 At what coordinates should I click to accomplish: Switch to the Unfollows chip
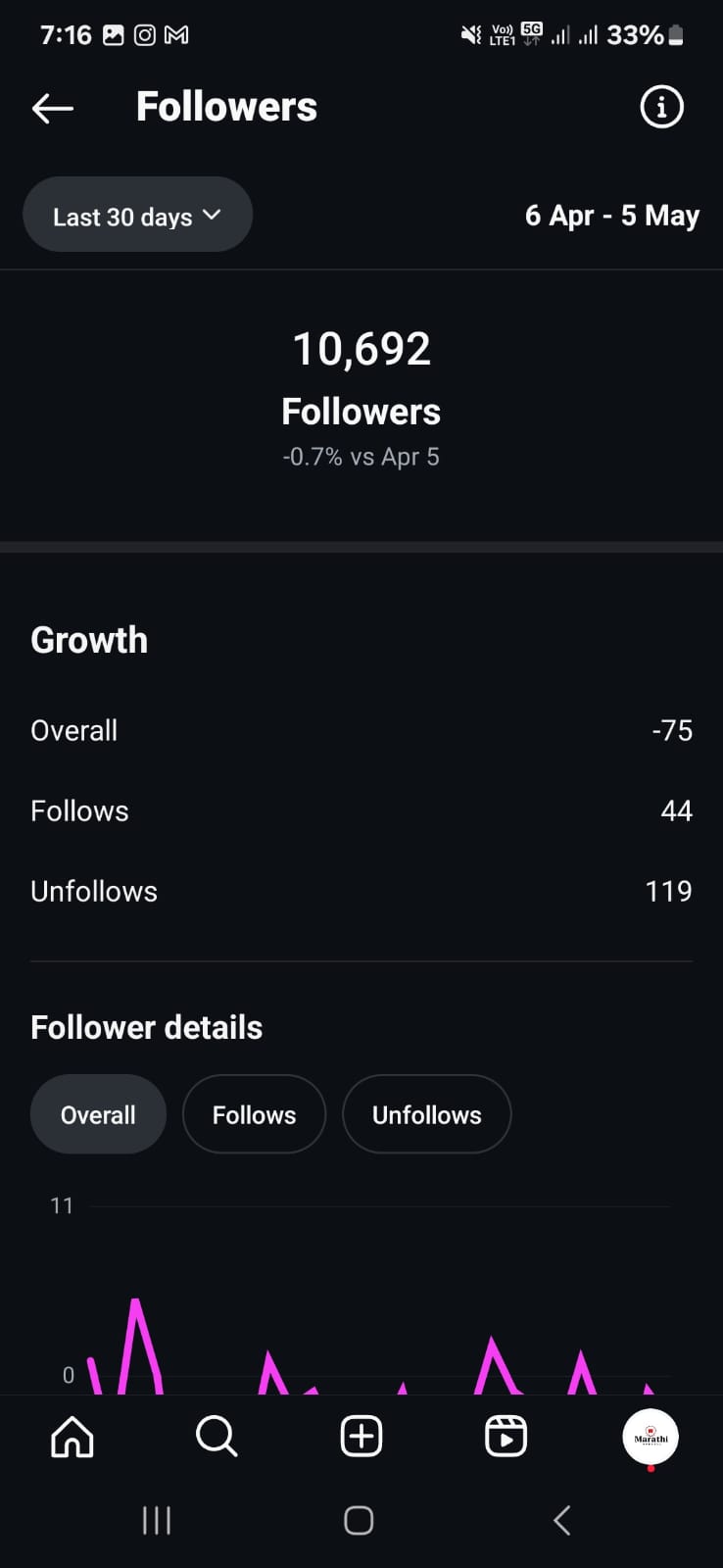(426, 1114)
